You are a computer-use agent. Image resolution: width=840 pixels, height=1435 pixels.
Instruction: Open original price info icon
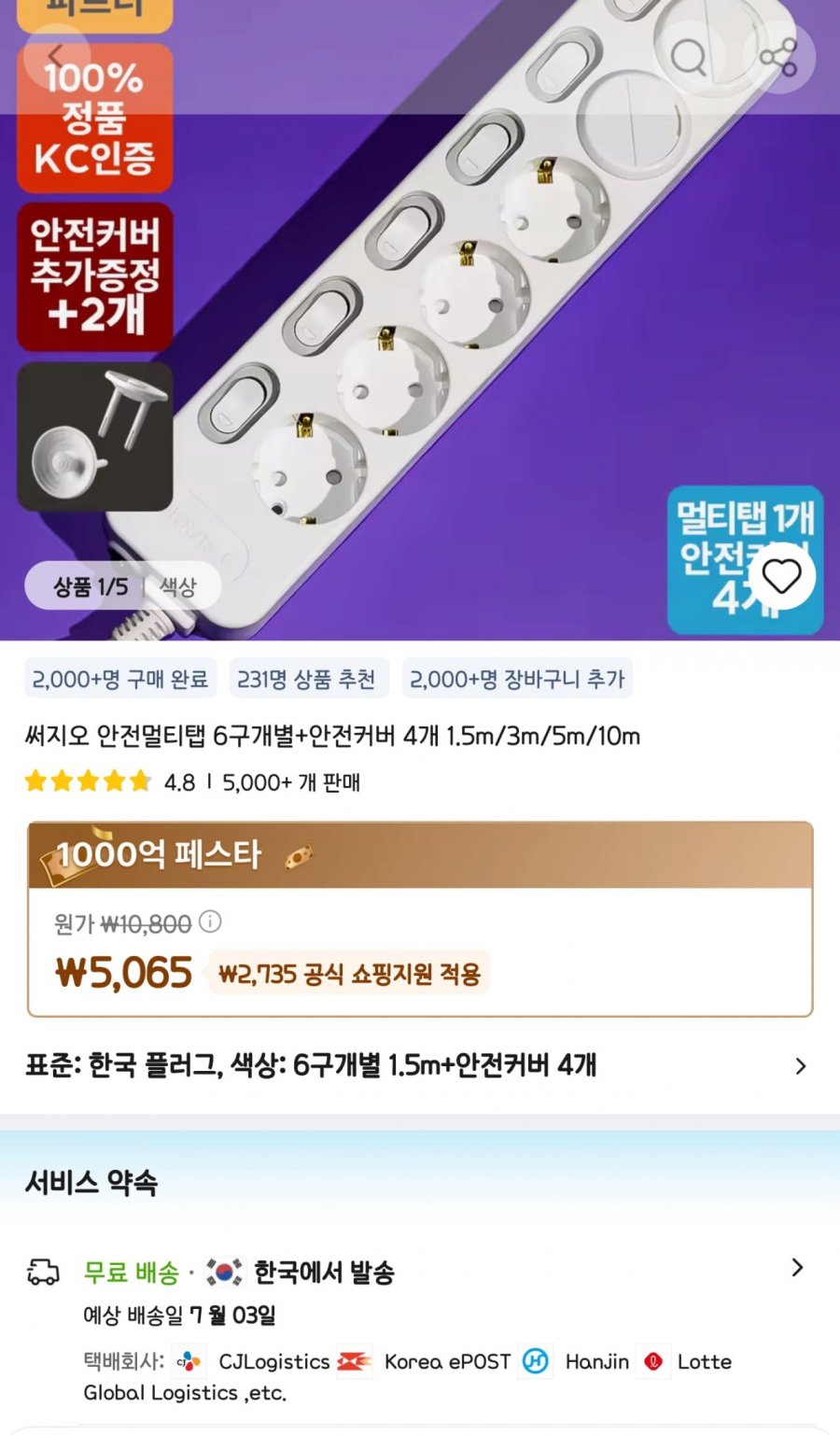coord(211,922)
